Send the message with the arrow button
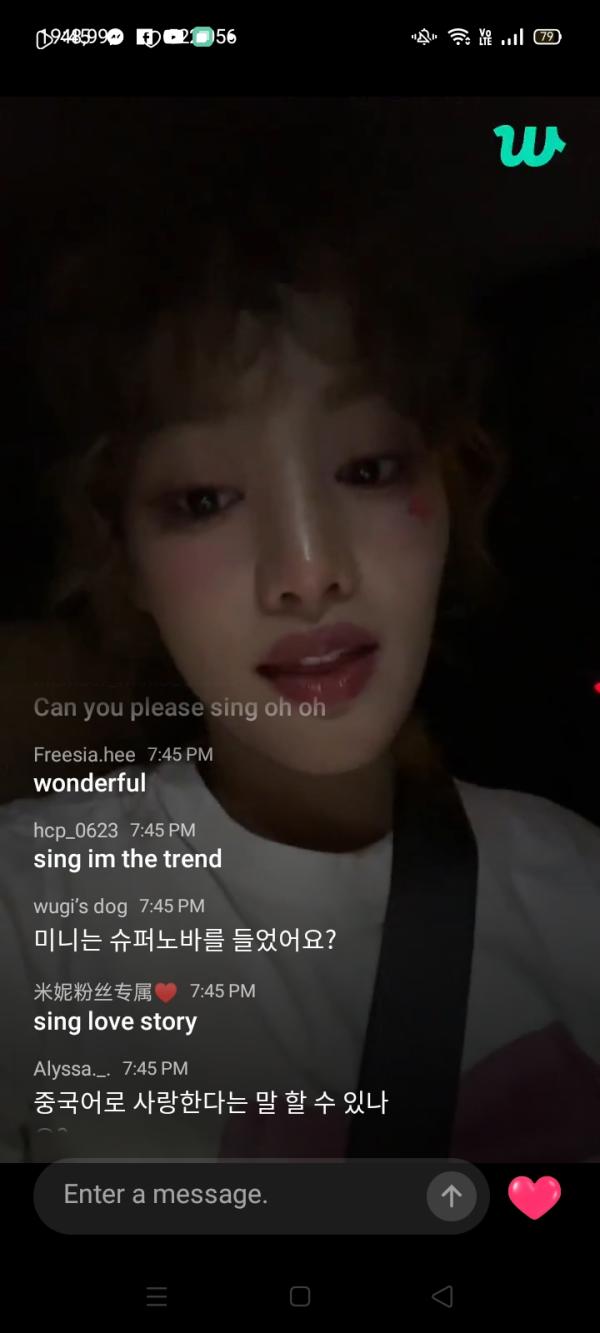This screenshot has width=600, height=1333. pyautogui.click(x=451, y=1196)
